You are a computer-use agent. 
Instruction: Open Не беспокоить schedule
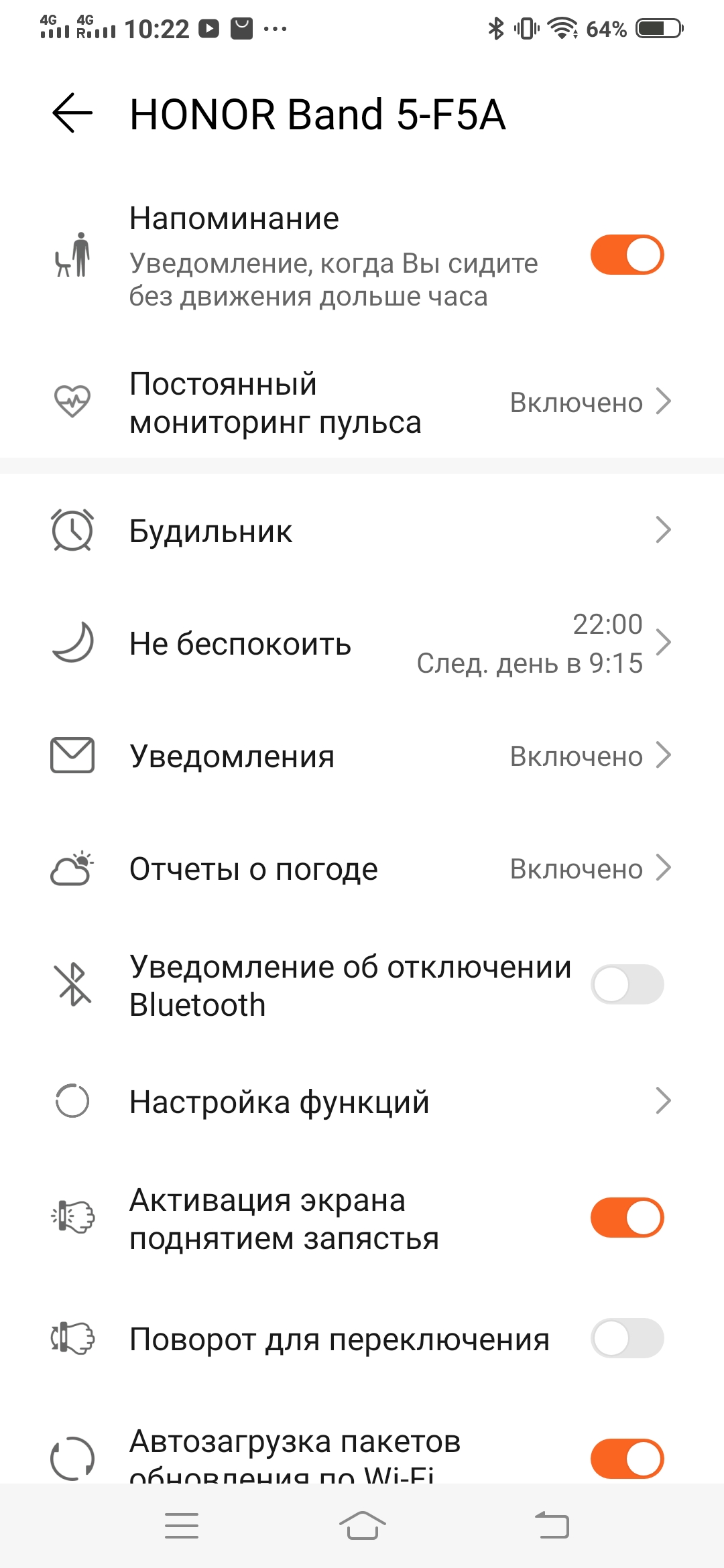(x=362, y=643)
